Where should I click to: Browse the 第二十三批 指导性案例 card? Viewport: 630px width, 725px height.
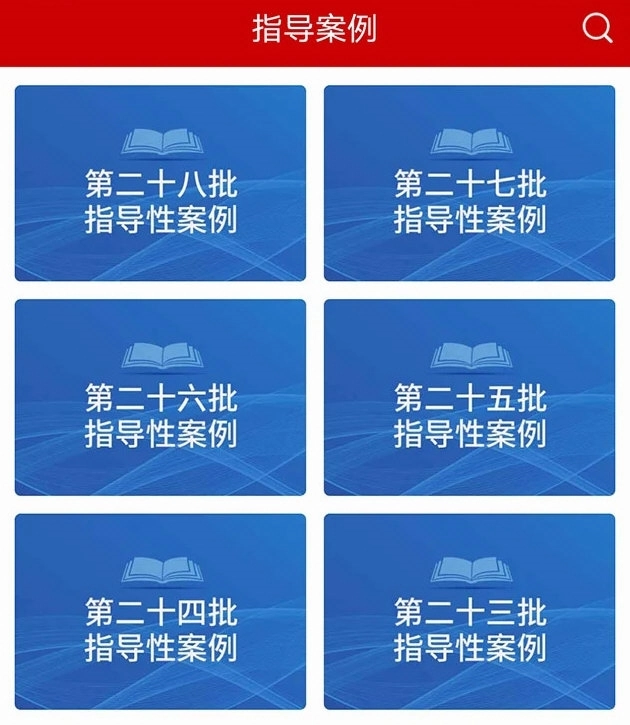(x=469, y=612)
